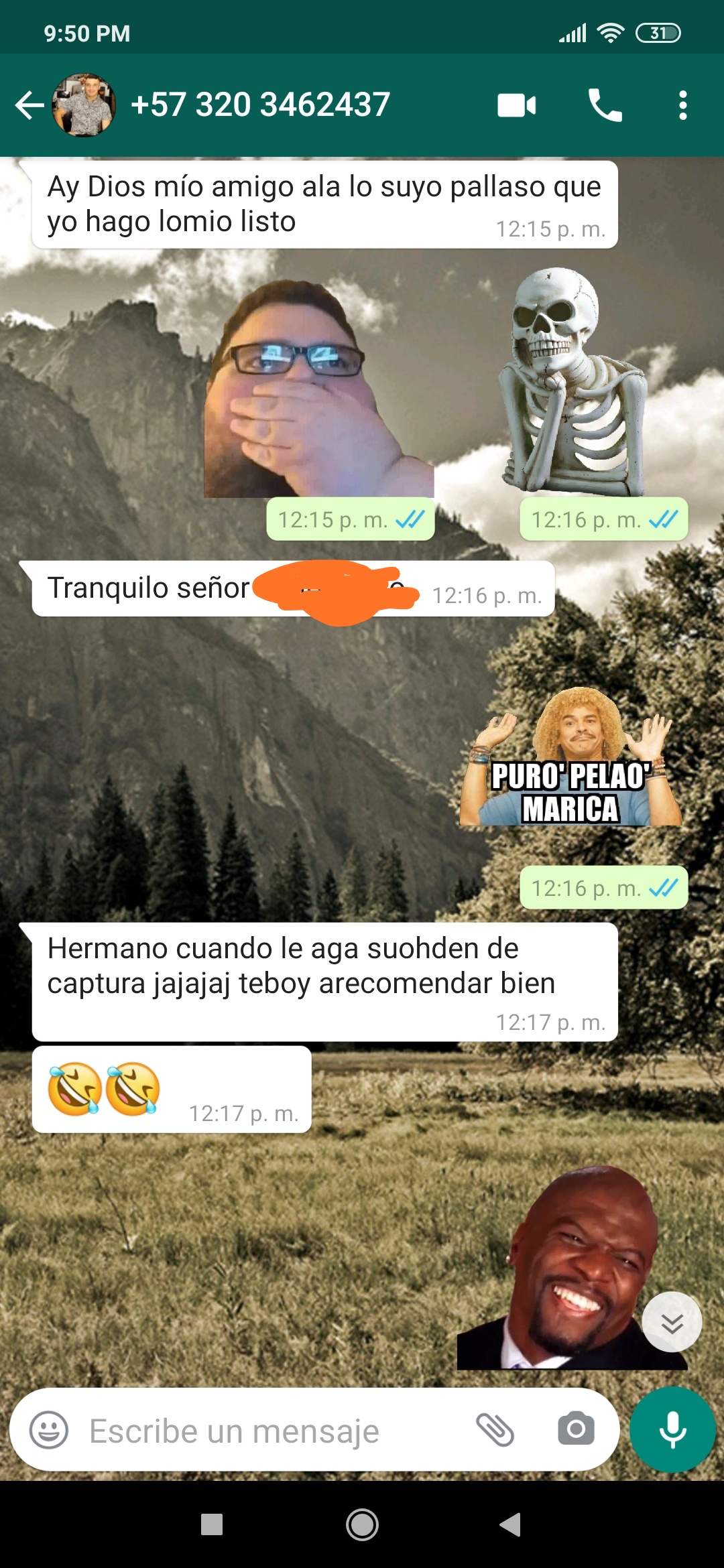Open the PURO PELAO MARICA sticker

(570, 757)
